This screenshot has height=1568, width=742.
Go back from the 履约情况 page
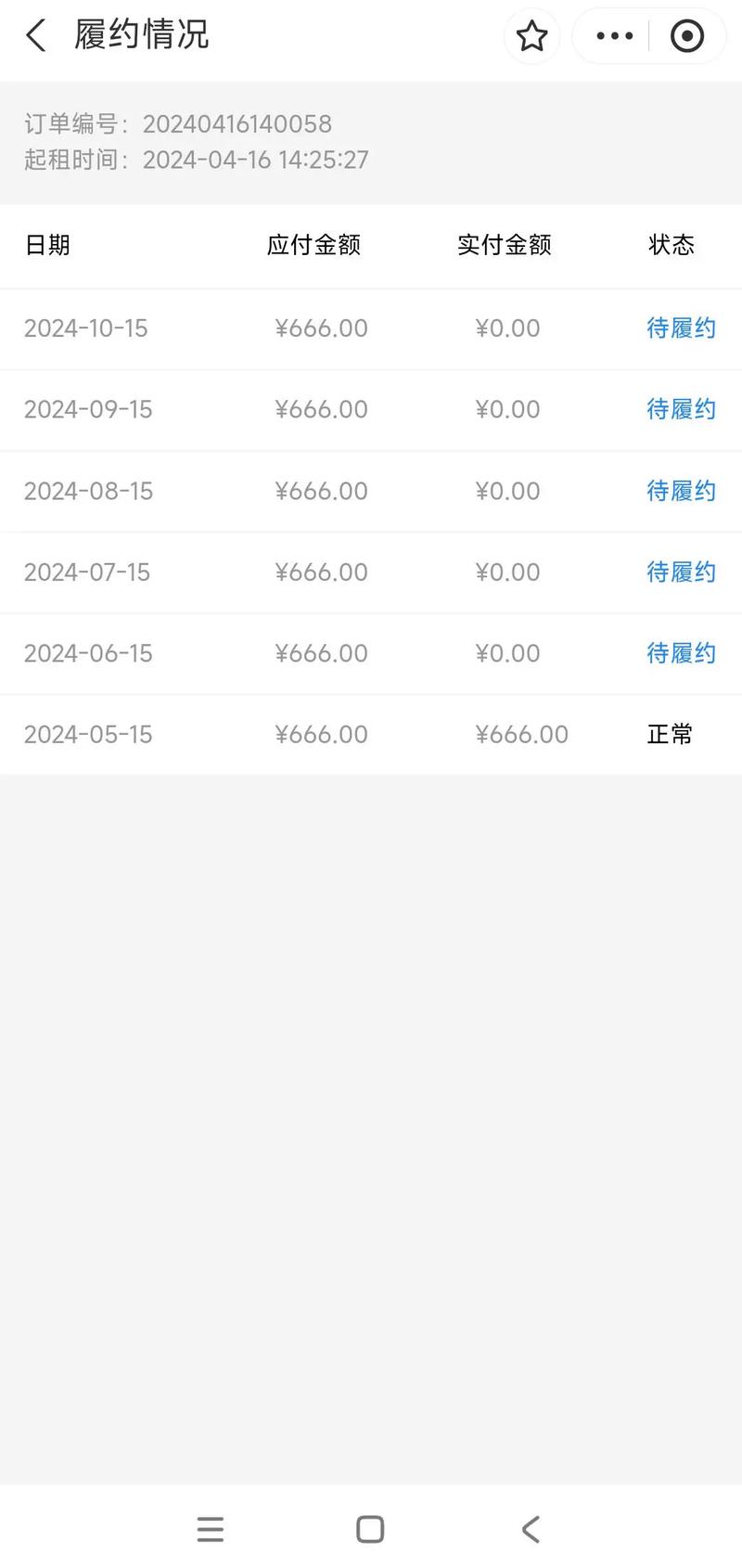point(36,36)
